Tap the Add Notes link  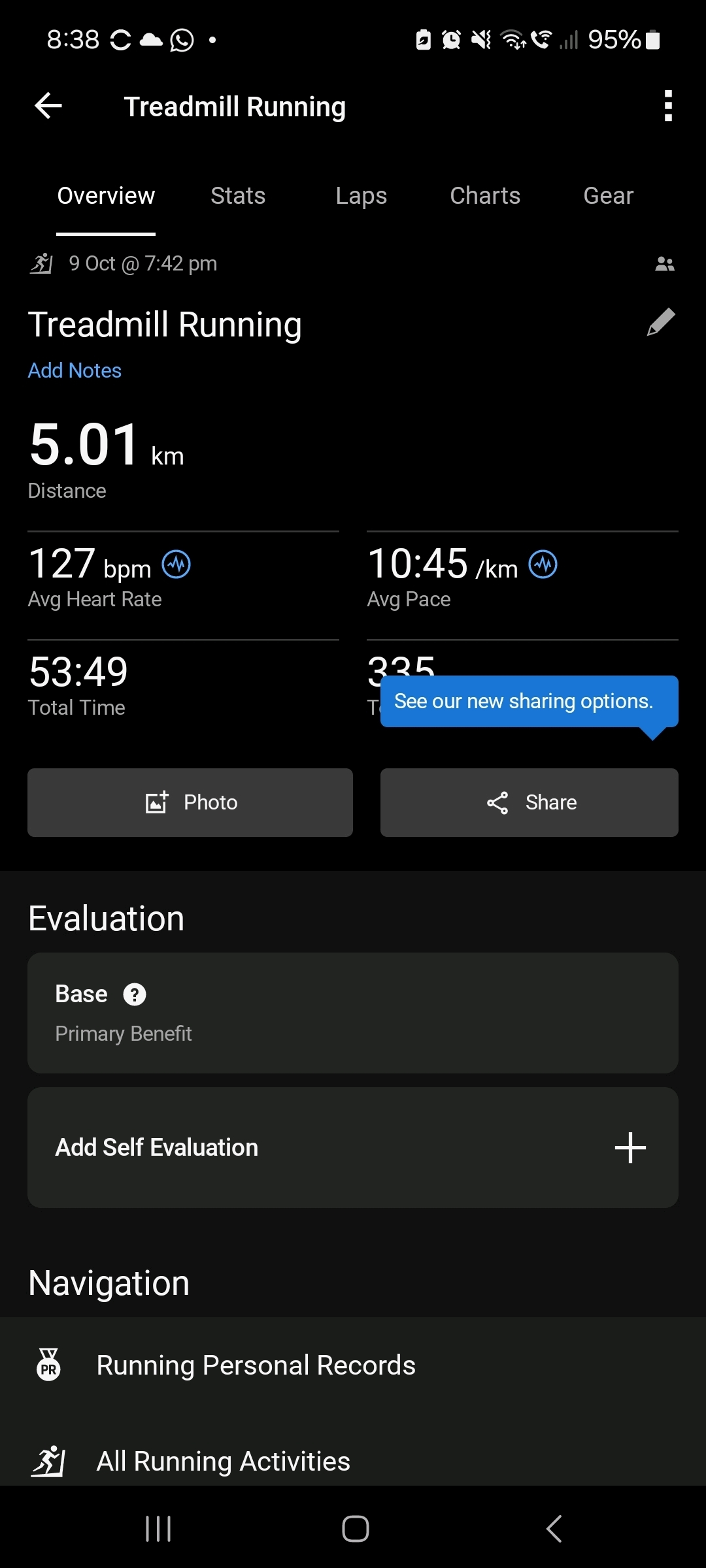point(75,370)
